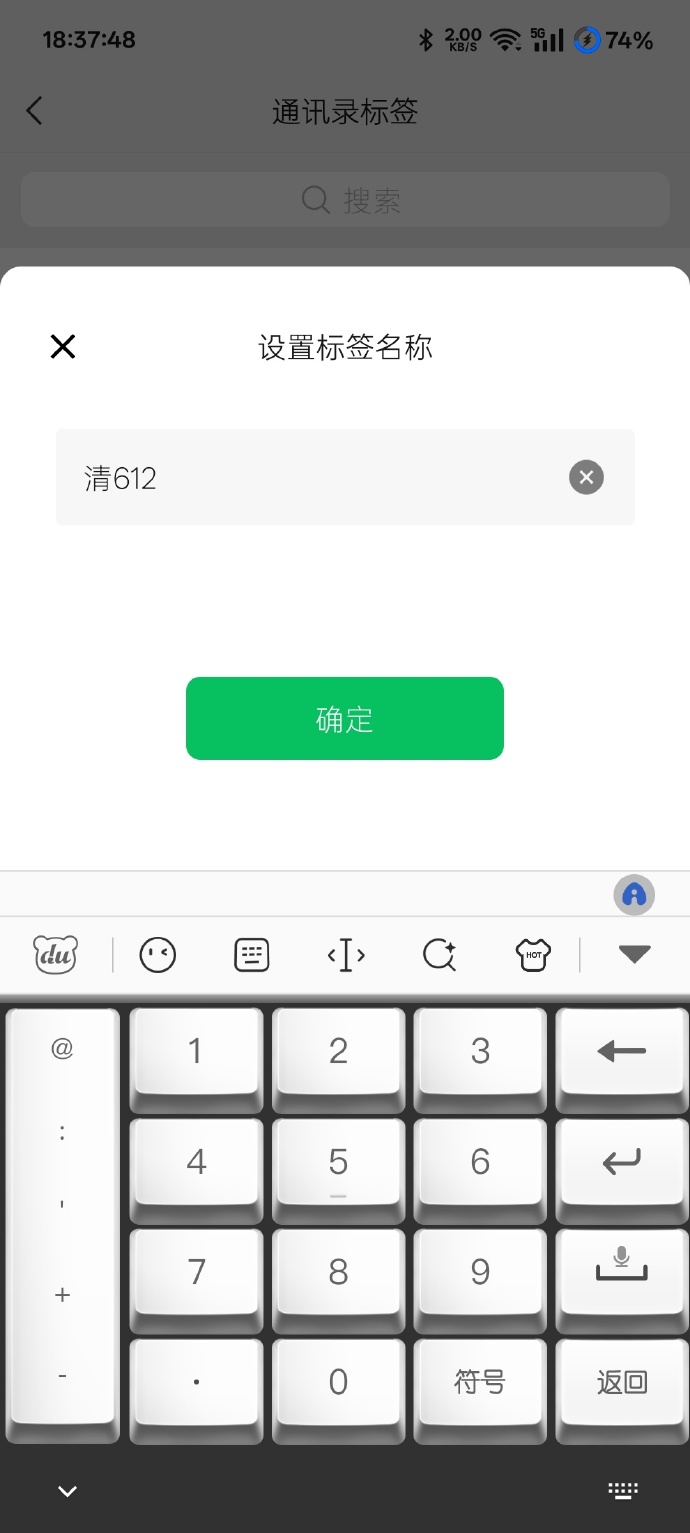Viewport: 690px width, 1533px height.
Task: Tap the backspace key
Action: pos(621,1052)
